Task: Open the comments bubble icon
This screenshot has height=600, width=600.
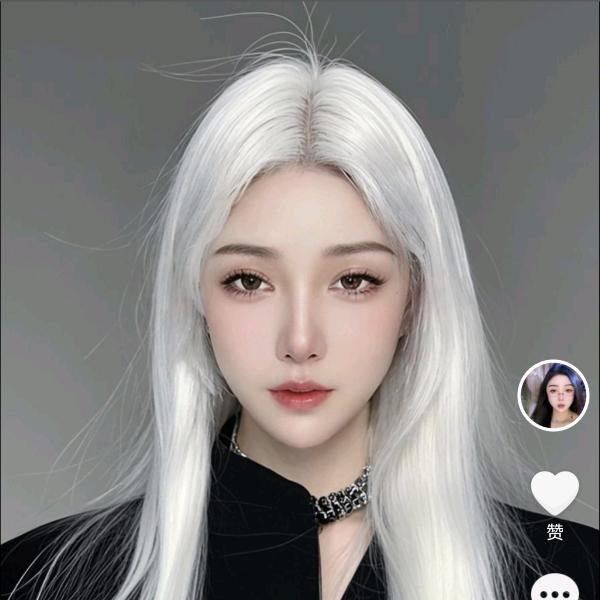Action: (x=554, y=590)
